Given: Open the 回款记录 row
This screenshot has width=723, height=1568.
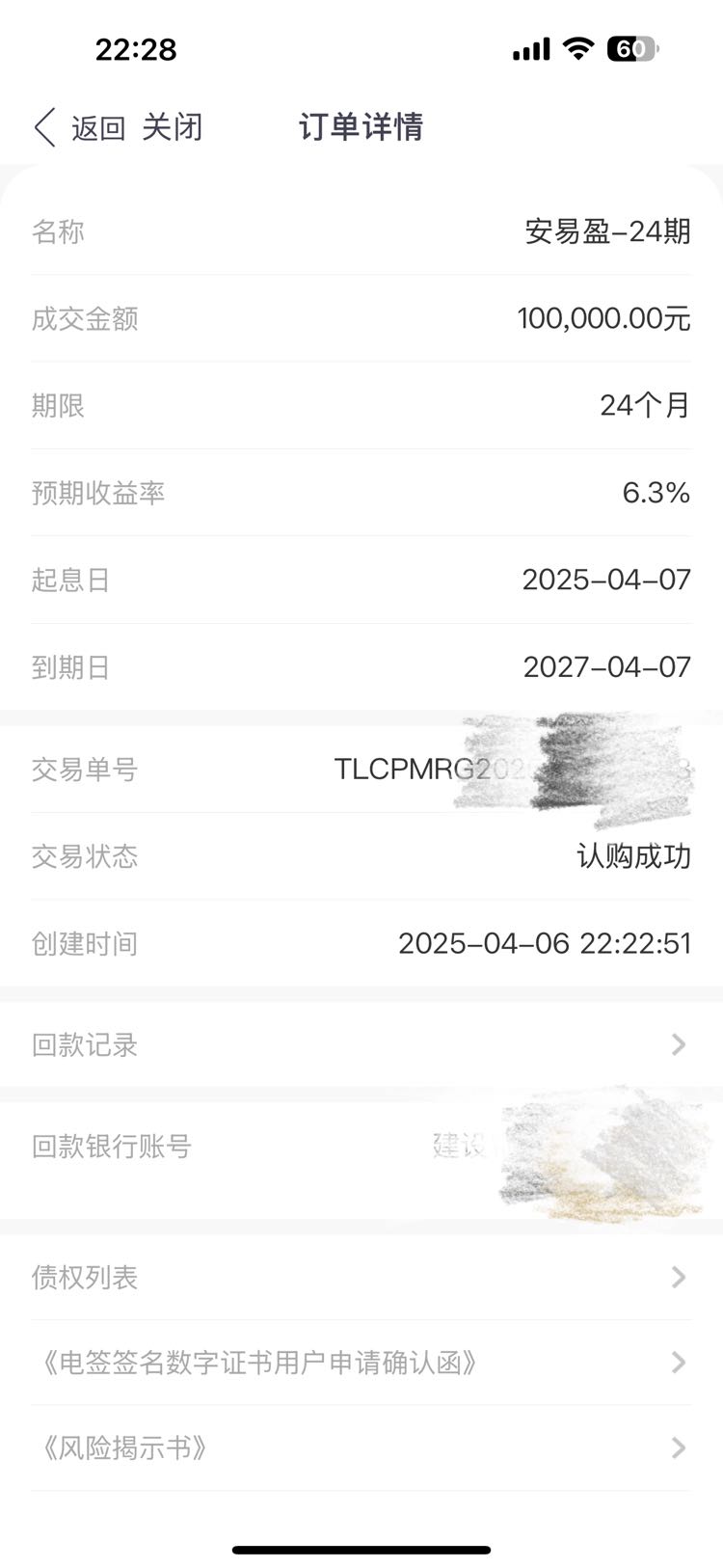Looking at the screenshot, I should 361,1044.
